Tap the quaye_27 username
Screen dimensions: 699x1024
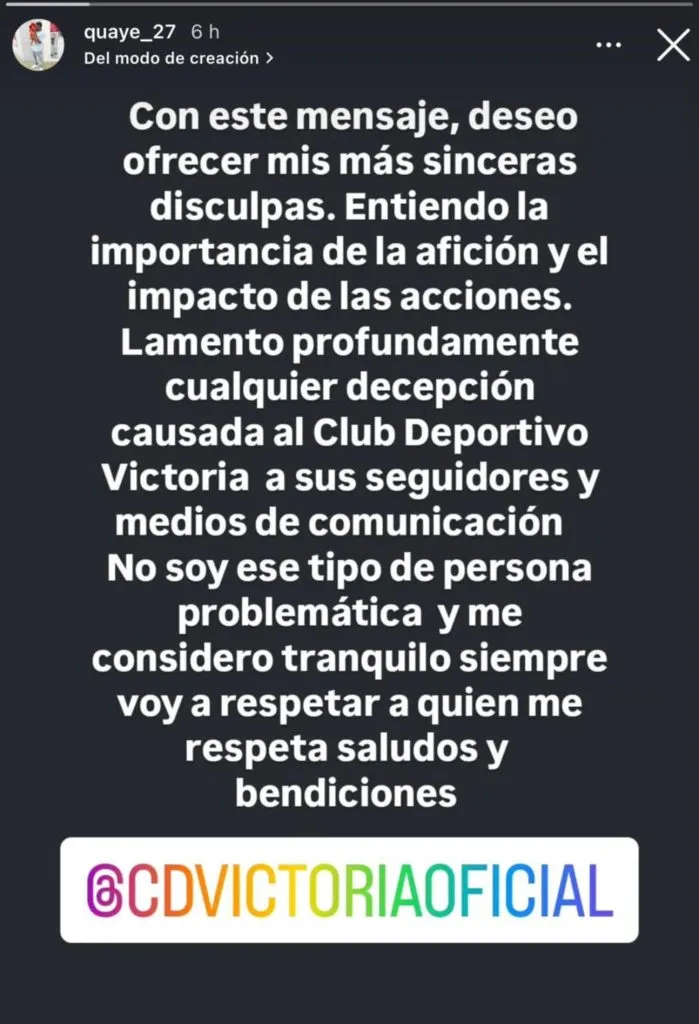coord(116,32)
